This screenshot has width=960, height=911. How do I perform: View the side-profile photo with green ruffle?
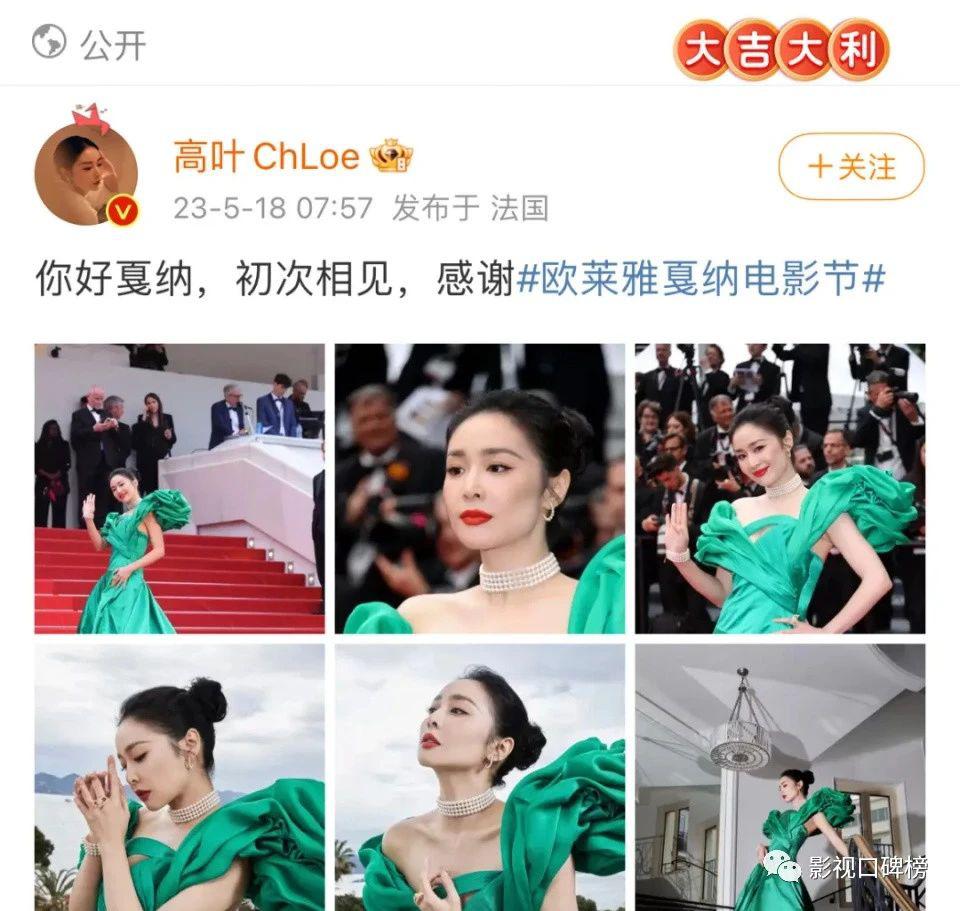click(480, 777)
